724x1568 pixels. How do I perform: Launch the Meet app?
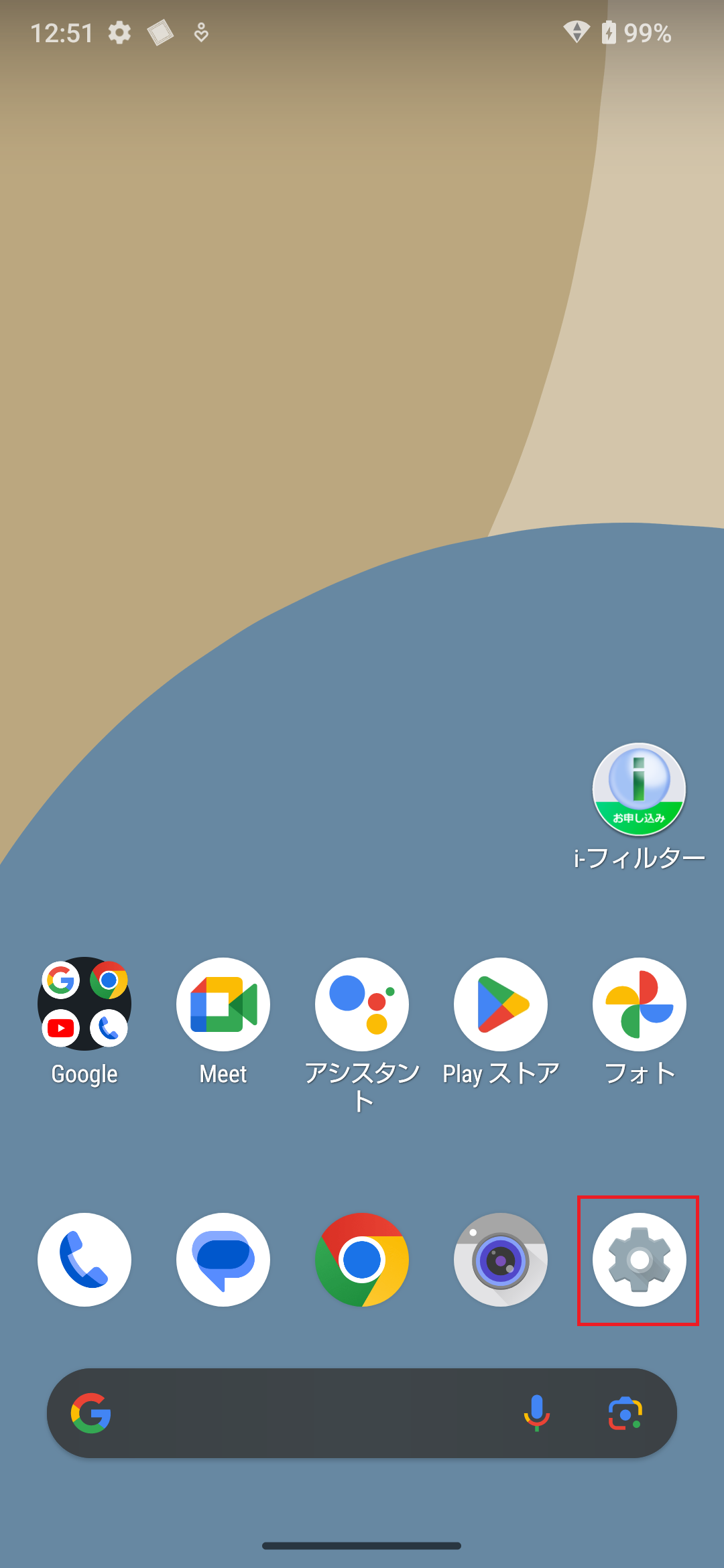click(223, 1003)
